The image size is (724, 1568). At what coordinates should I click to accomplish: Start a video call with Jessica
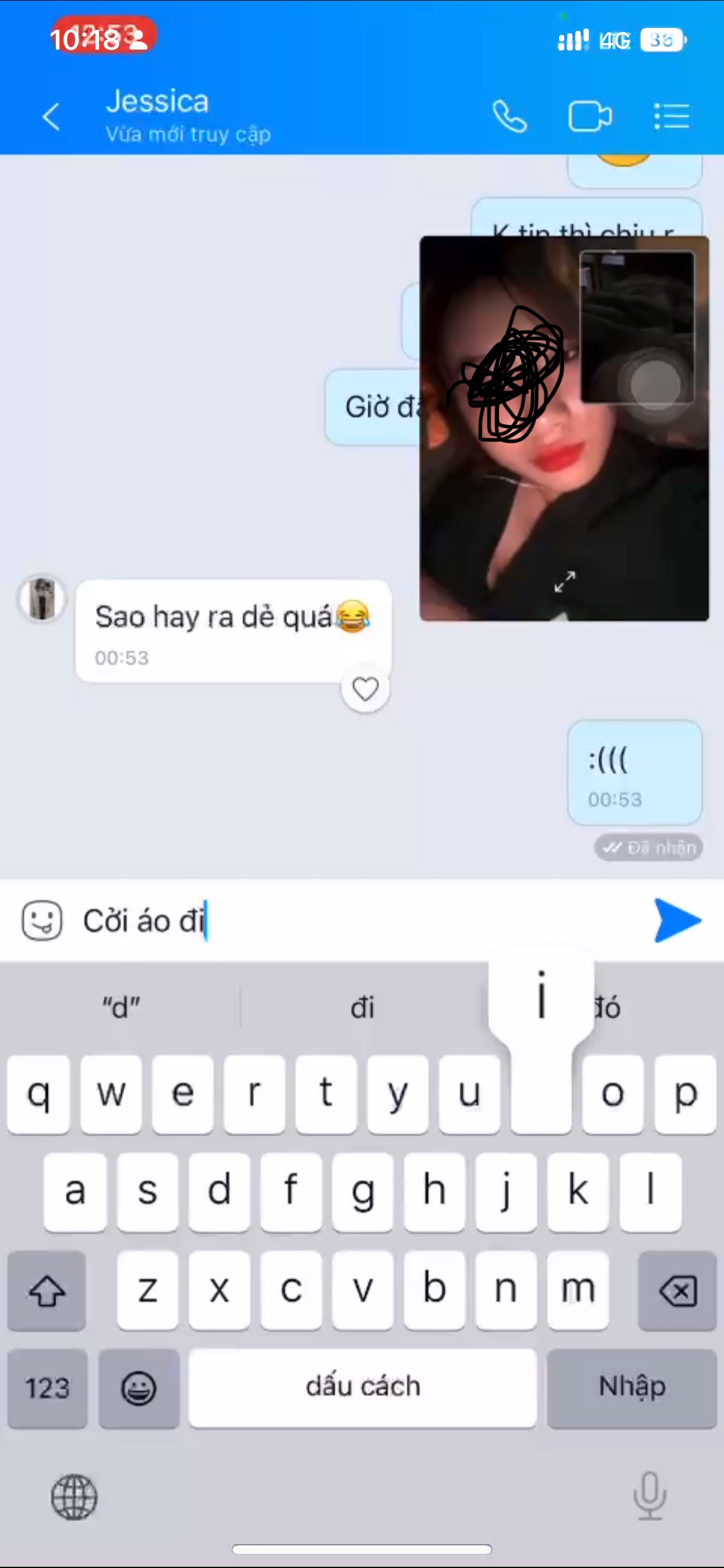point(589,116)
